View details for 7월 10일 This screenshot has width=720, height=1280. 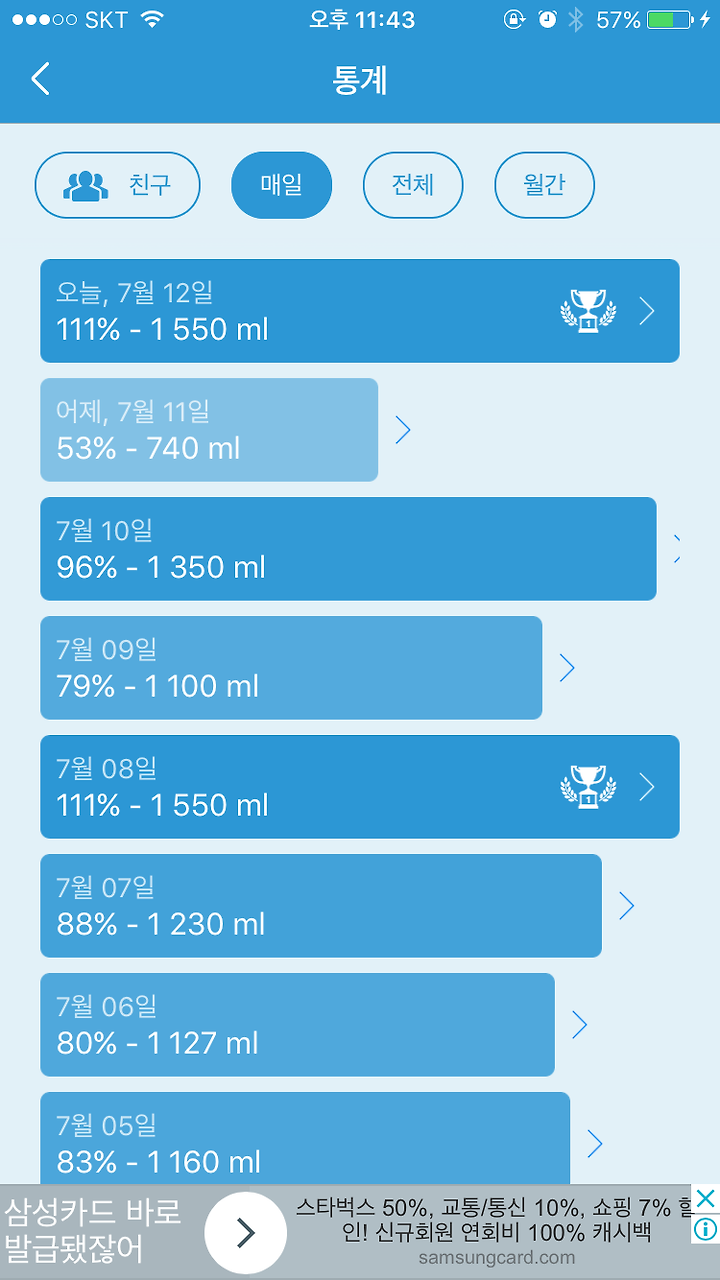[348, 549]
